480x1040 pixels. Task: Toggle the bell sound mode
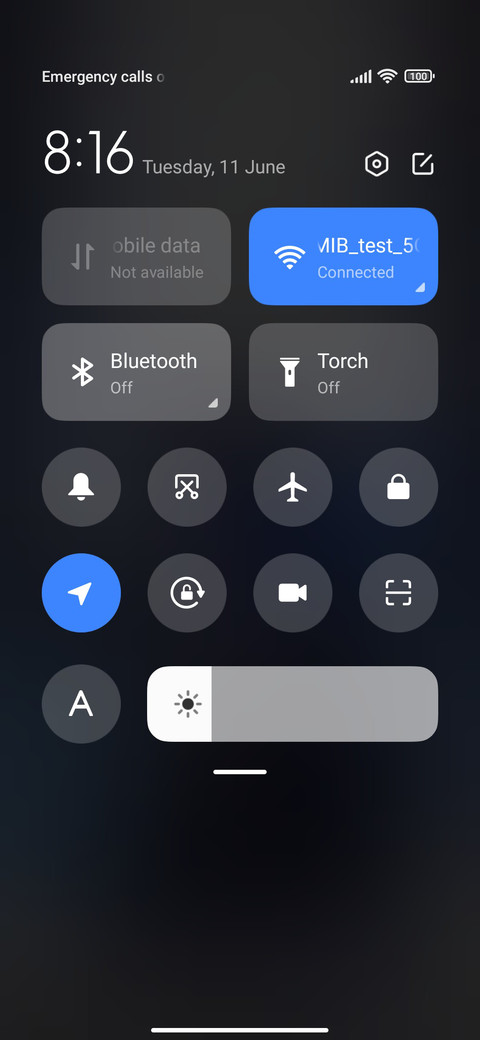(82, 488)
